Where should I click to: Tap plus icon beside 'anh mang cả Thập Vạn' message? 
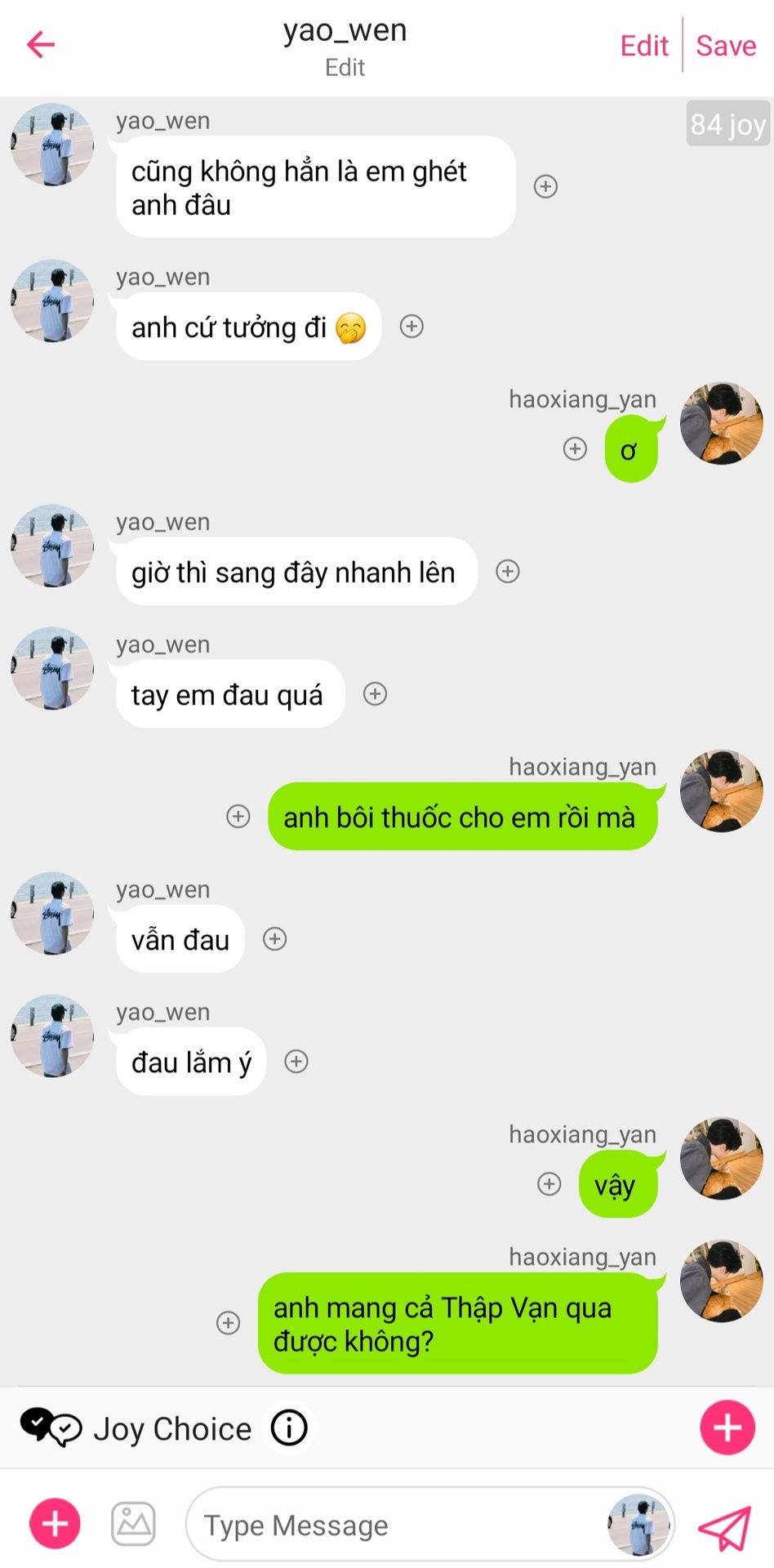(x=229, y=1323)
